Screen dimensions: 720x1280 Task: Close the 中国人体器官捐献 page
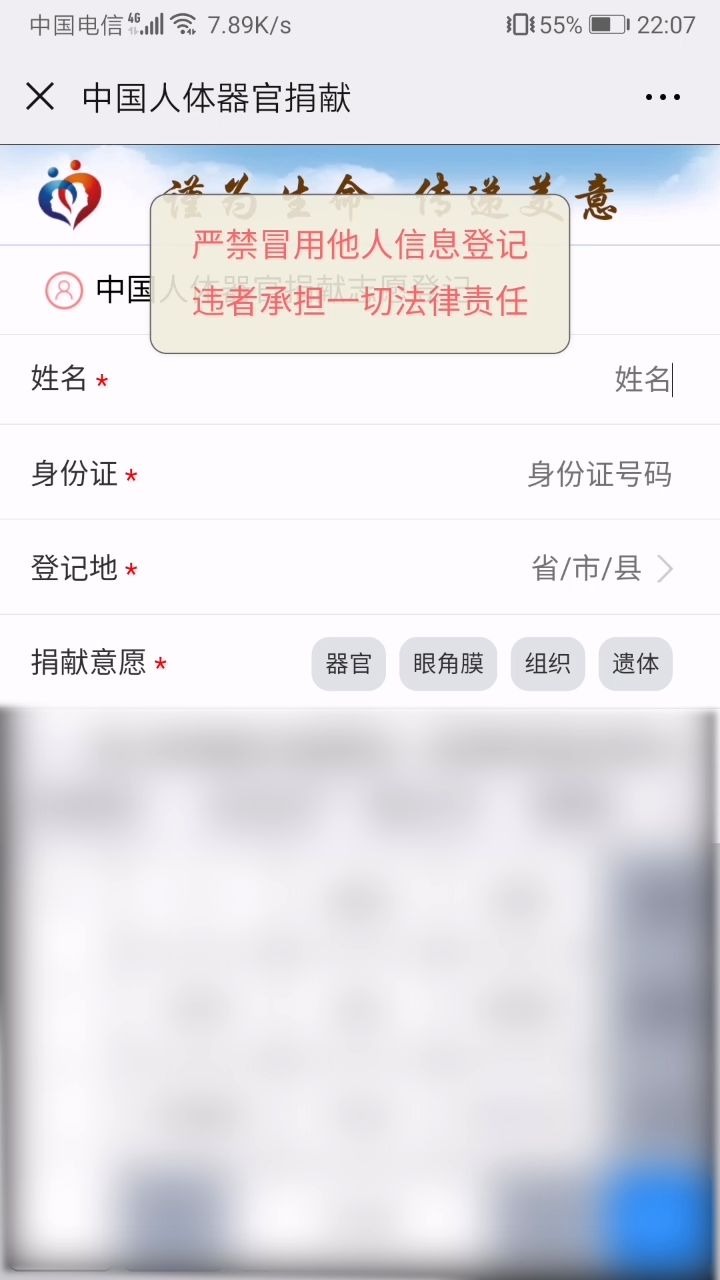40,97
